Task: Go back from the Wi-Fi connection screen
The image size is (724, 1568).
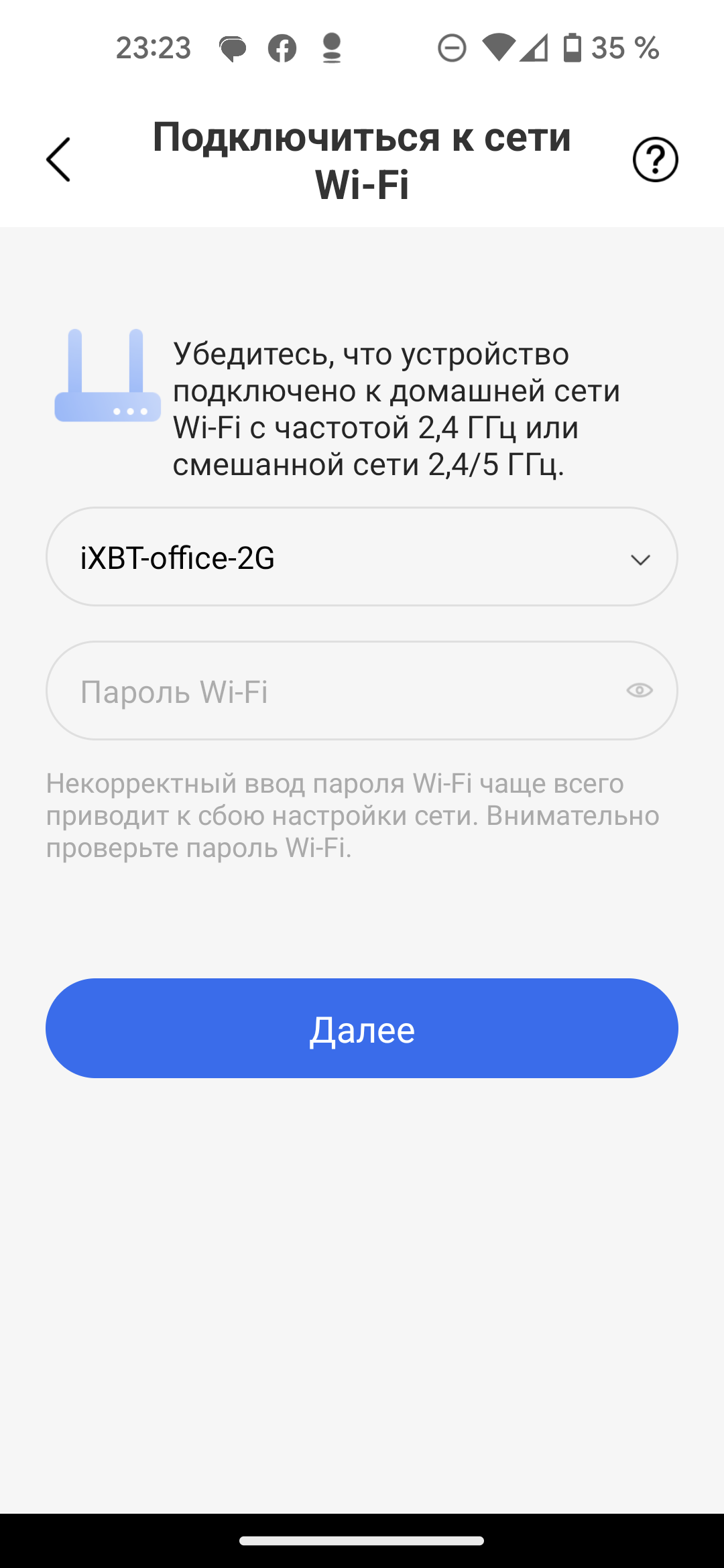Action: point(58,159)
